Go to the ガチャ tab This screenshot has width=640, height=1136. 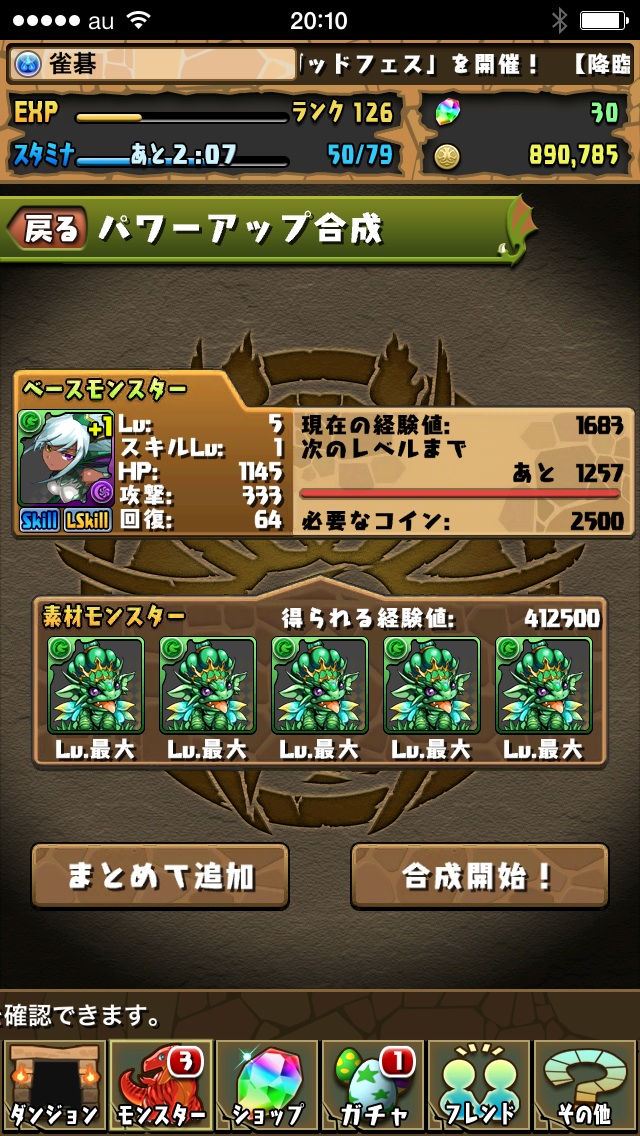372,1086
